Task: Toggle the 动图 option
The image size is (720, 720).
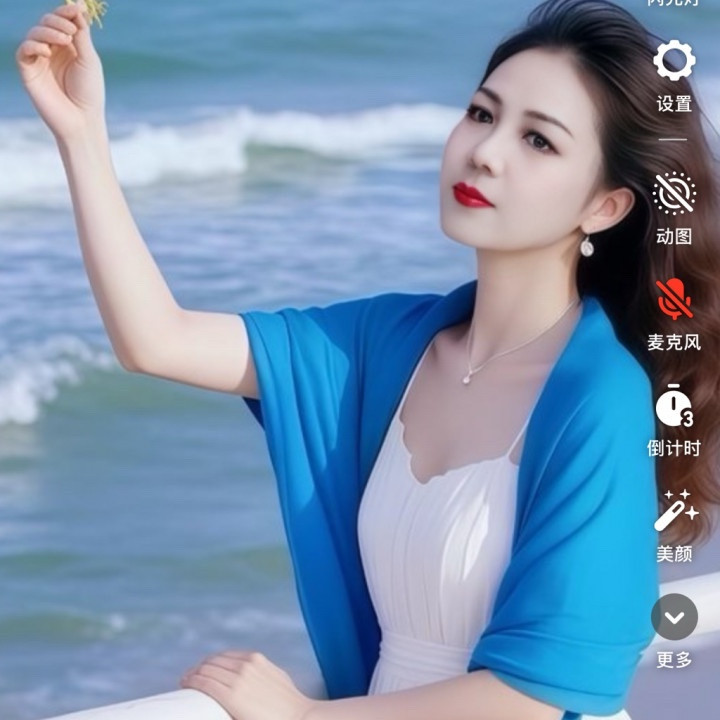Action: tap(674, 193)
